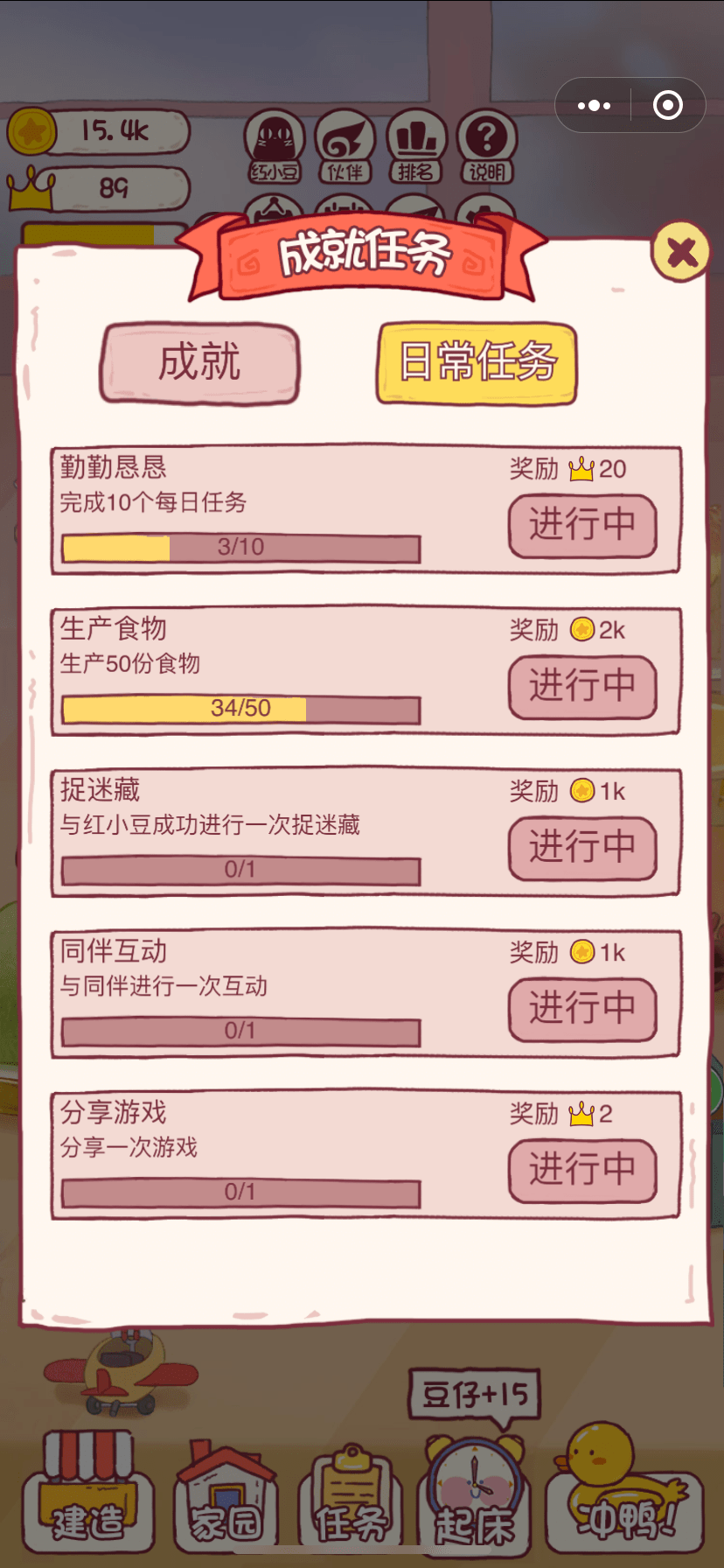724x1568 pixels.
Task: Tap the 起床 alarm clock button
Action: click(474, 1498)
